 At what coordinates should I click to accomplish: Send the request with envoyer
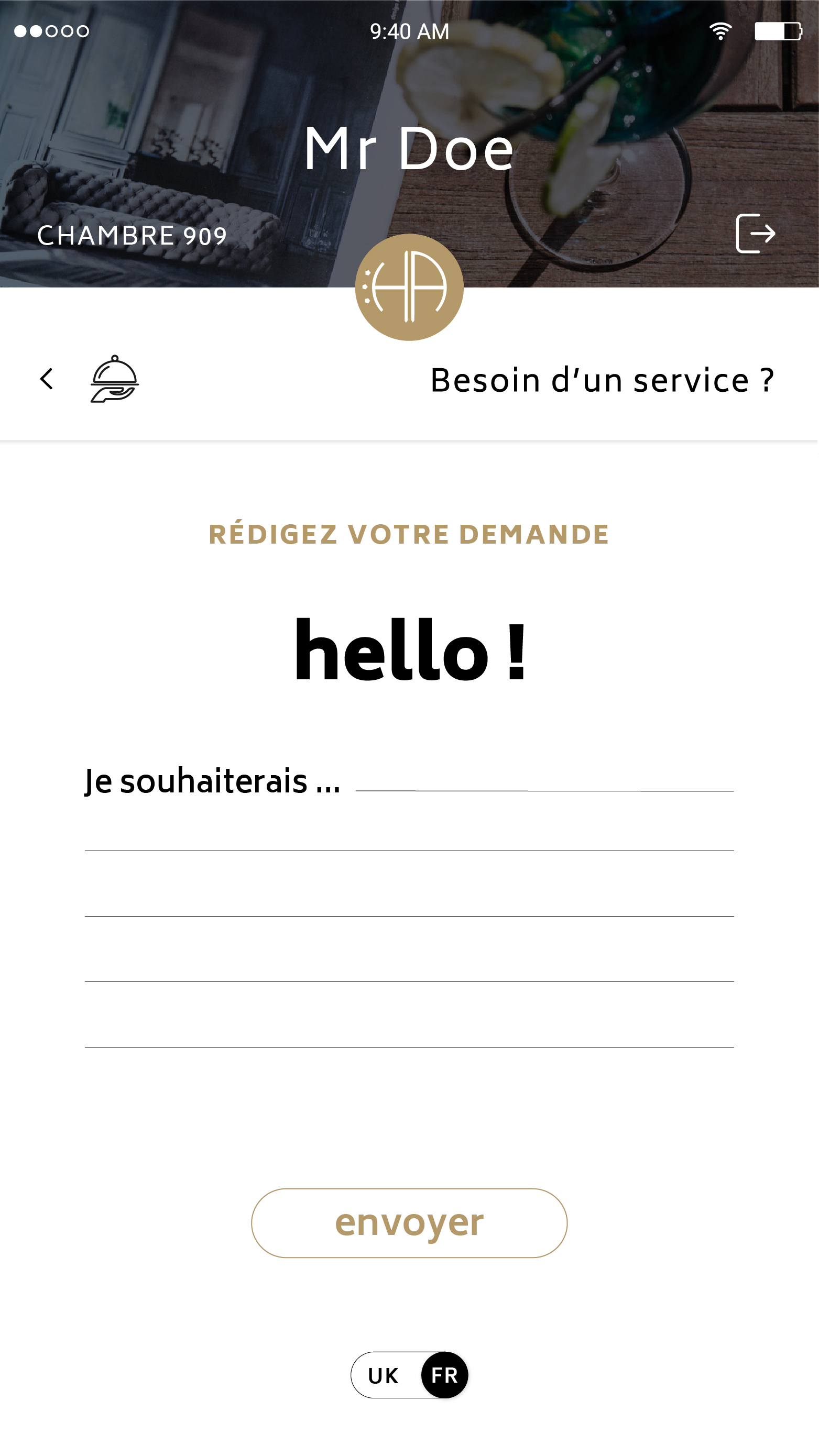click(409, 1223)
